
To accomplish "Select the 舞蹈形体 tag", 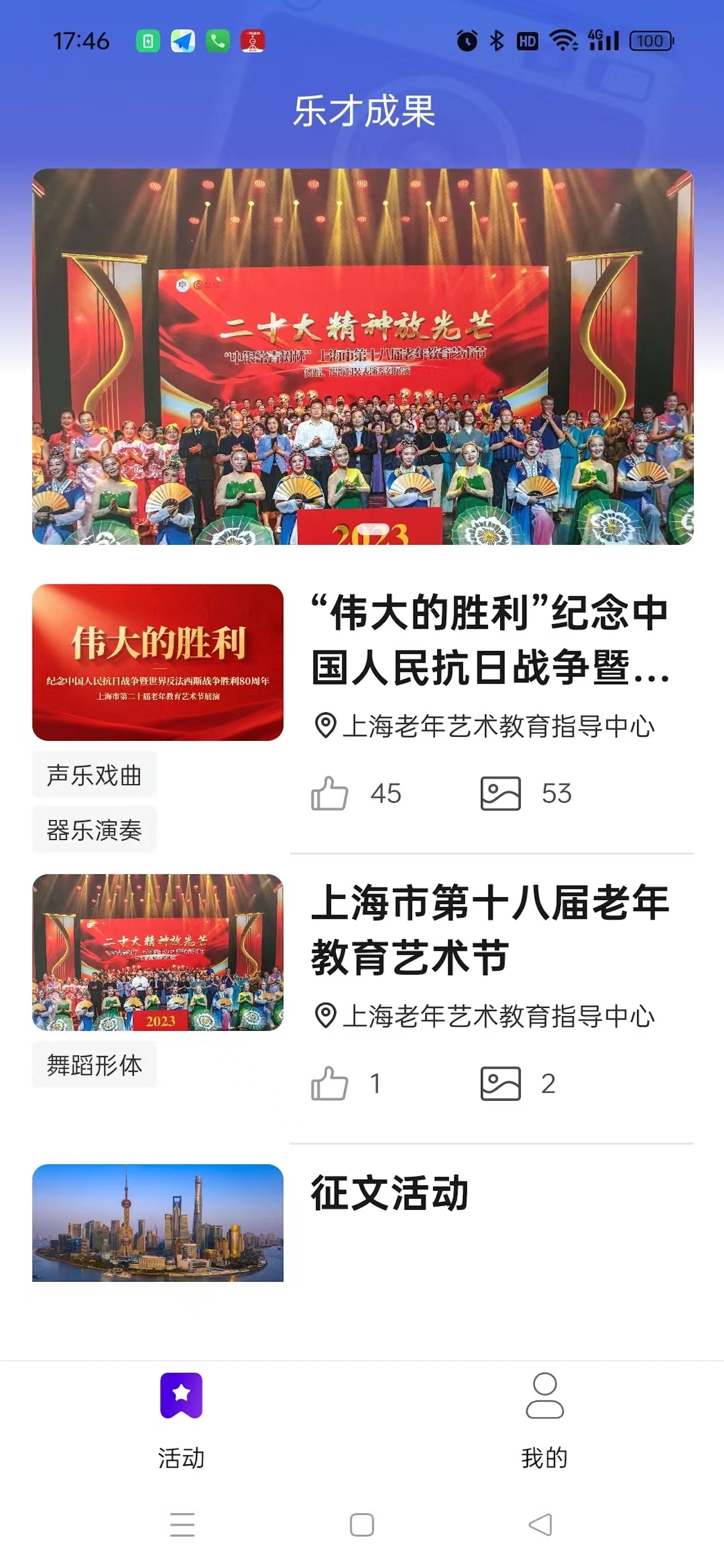I will 94,1065.
